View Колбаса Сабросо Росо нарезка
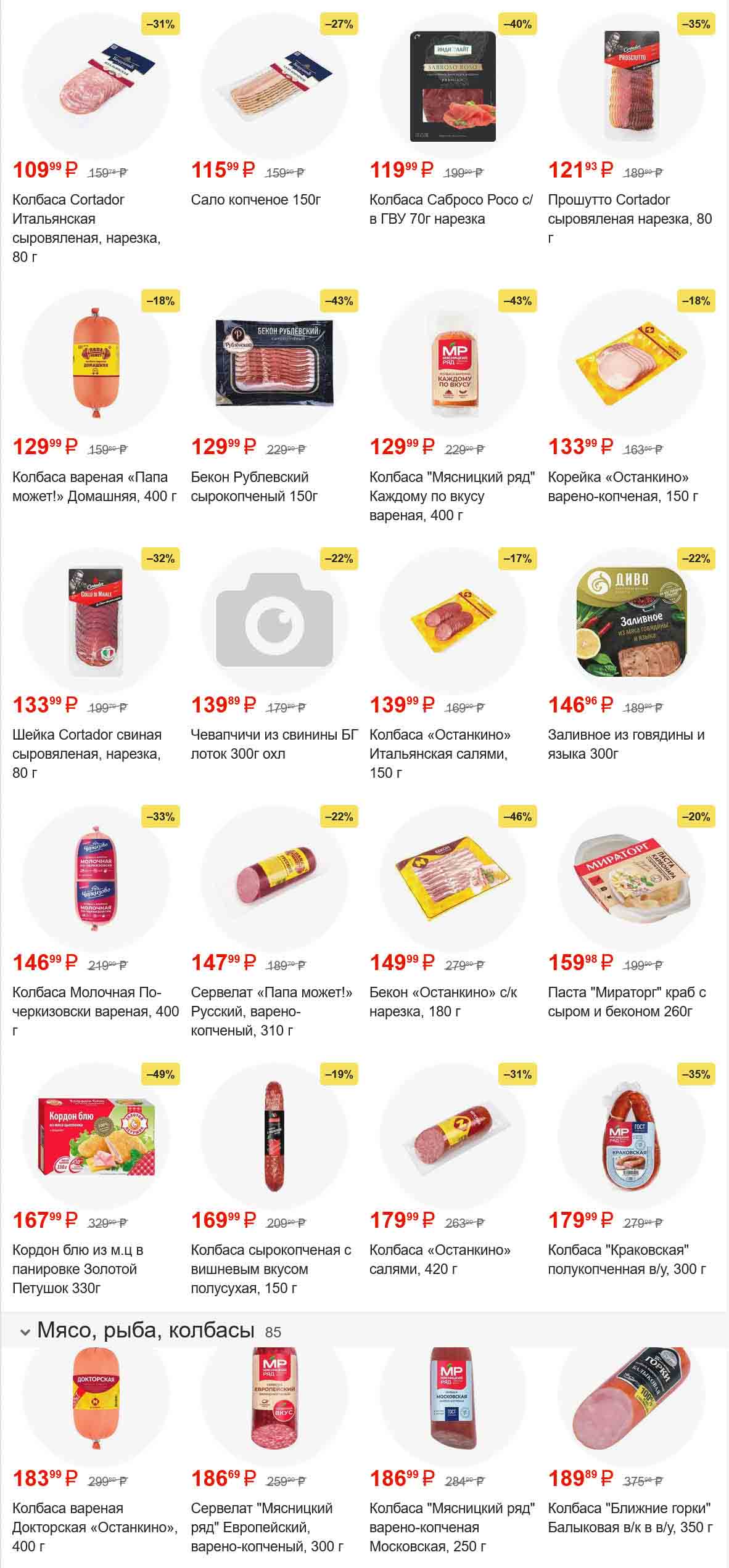 pos(453,85)
